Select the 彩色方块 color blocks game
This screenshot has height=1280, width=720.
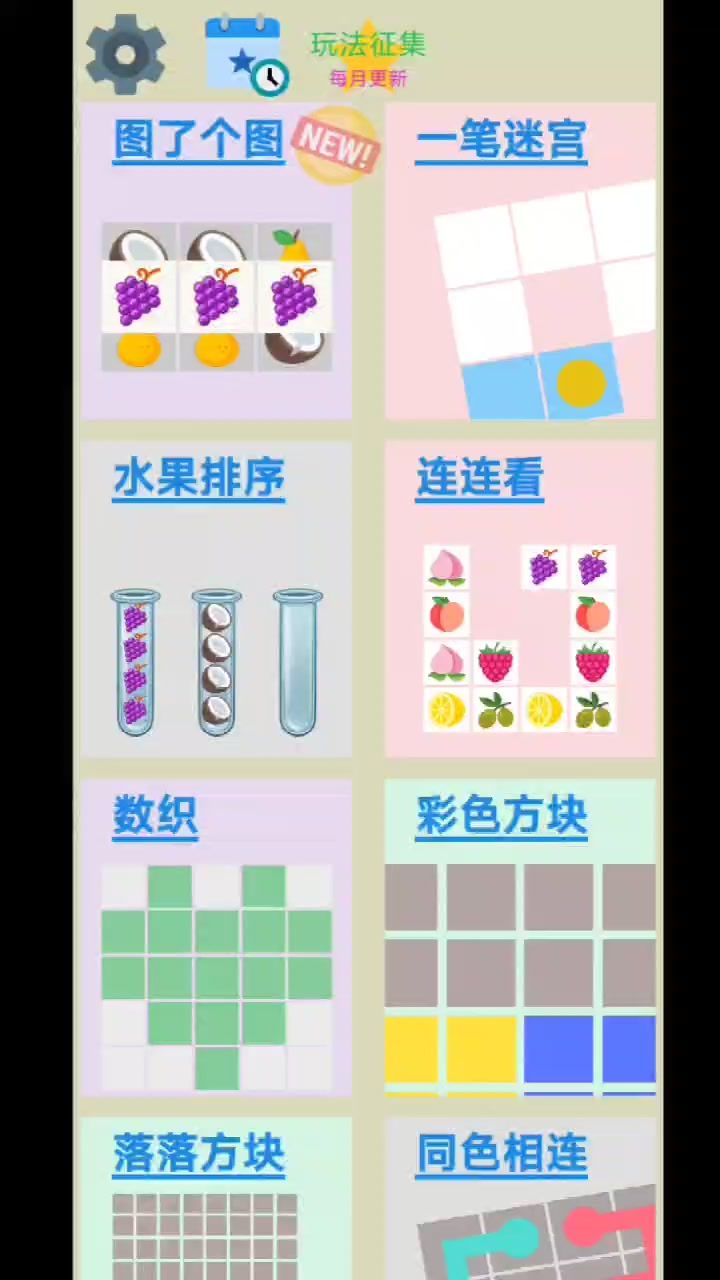[x=520, y=938]
